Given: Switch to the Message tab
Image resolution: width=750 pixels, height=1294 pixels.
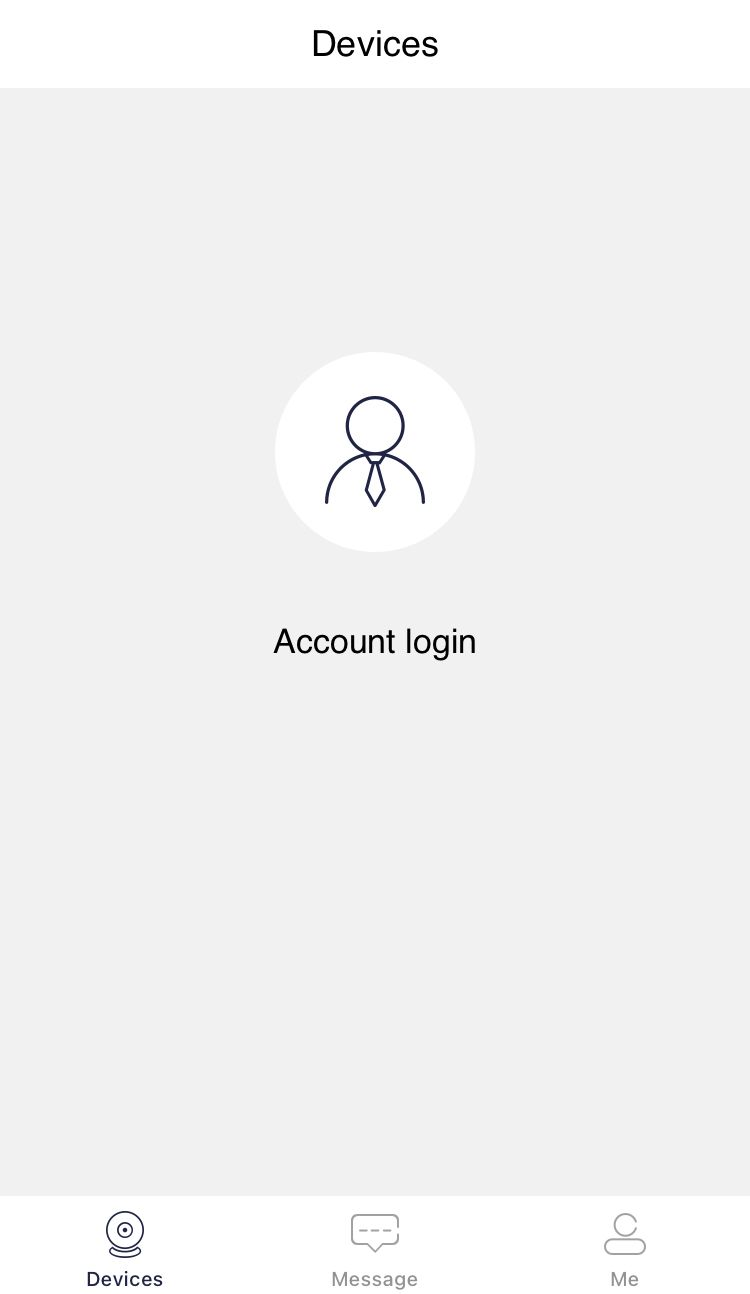Looking at the screenshot, I should [x=375, y=1249].
